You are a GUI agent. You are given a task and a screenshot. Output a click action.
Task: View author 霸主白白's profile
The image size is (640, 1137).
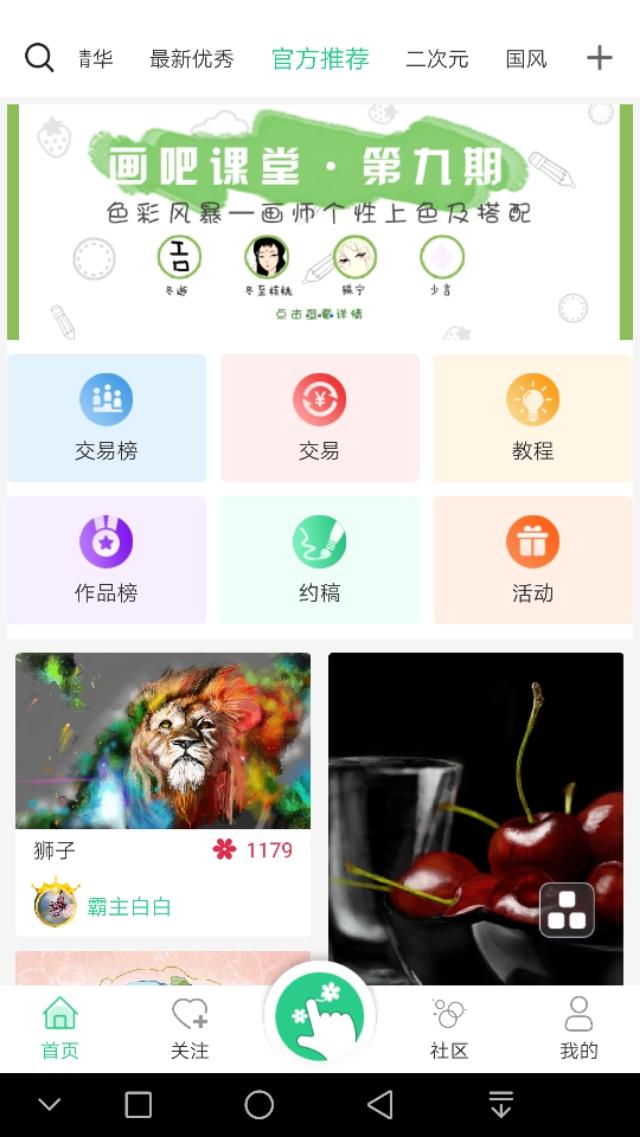[129, 906]
